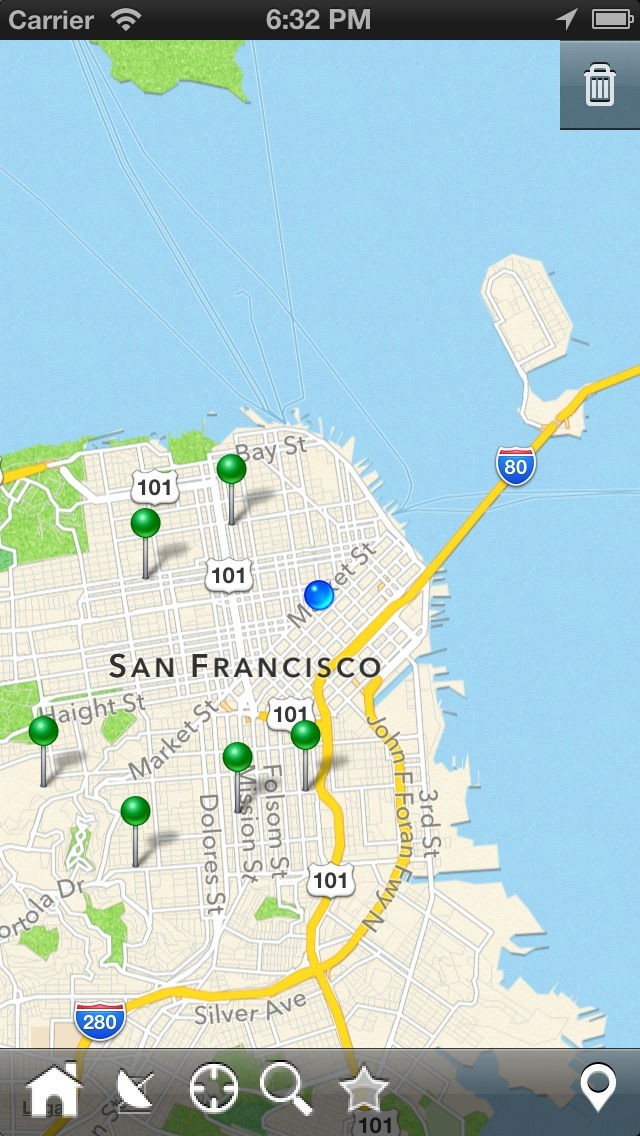Image resolution: width=640 pixels, height=1136 pixels.
Task: Tap the blue current-location dot
Action: coord(319,595)
